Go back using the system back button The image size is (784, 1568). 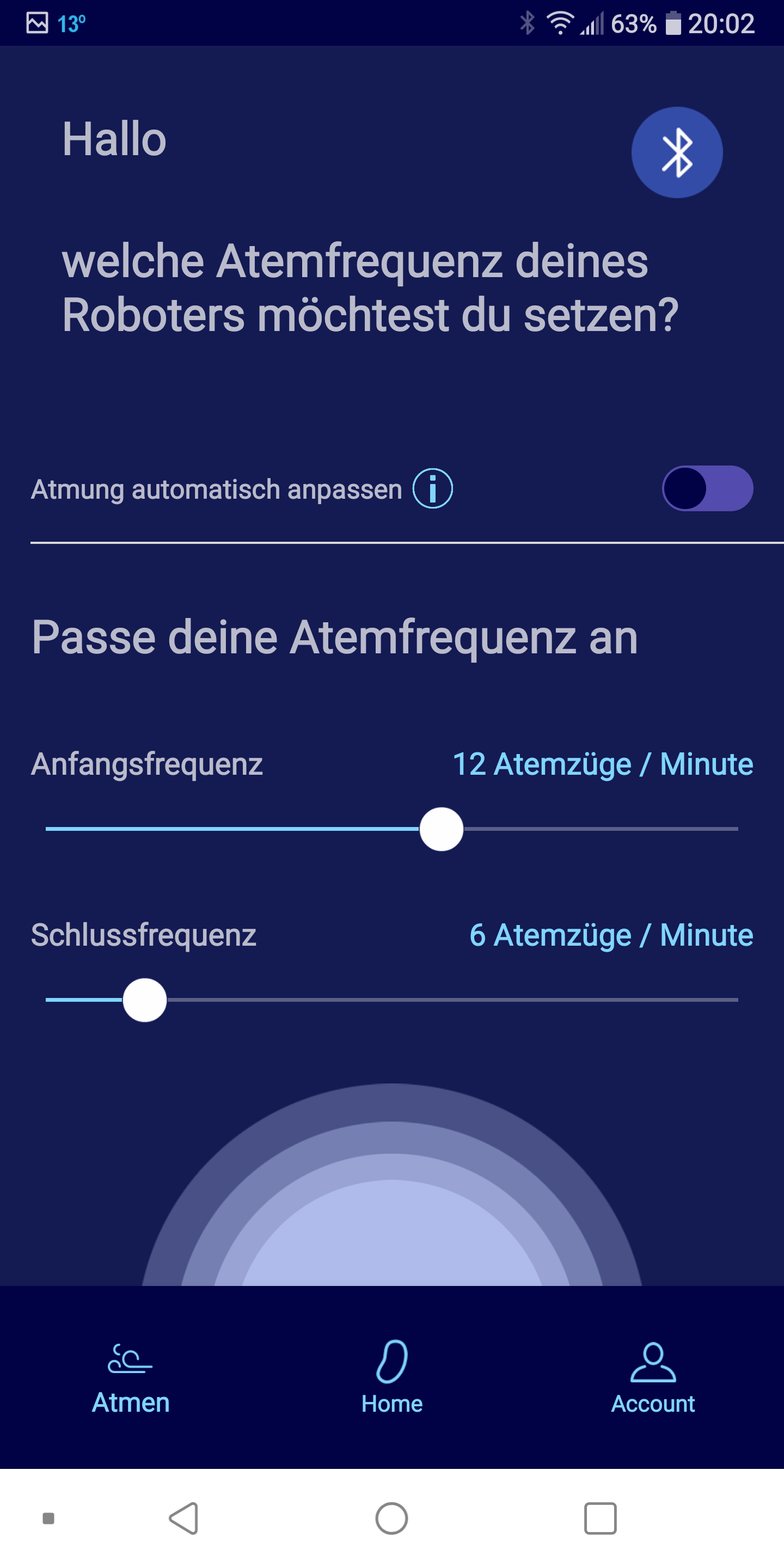coord(183,1518)
